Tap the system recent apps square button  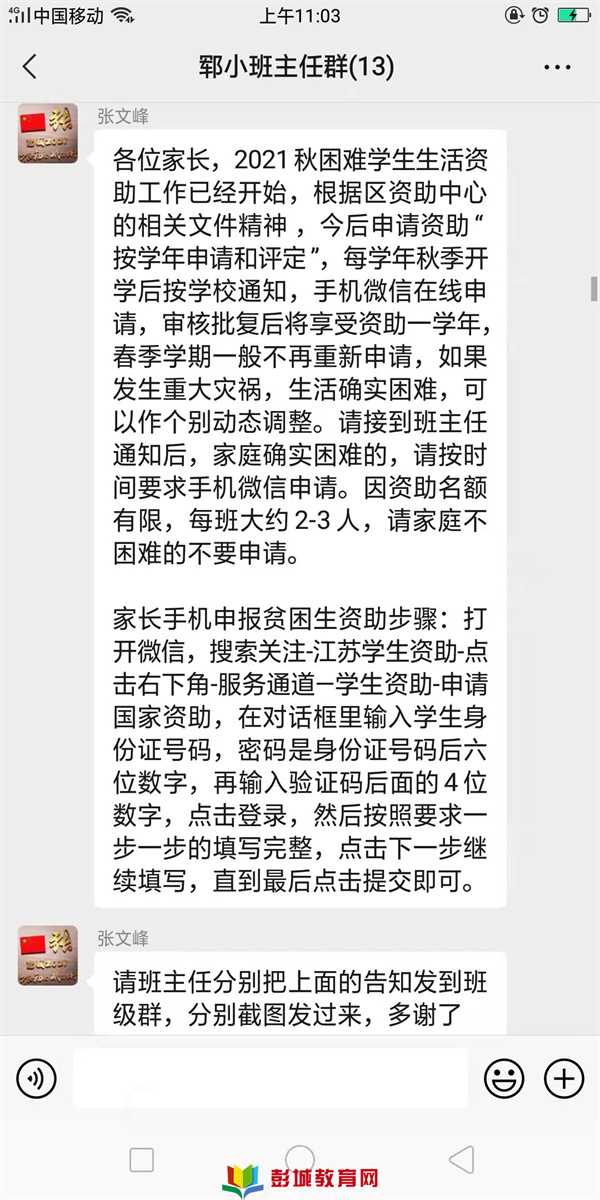pyautogui.click(x=142, y=1159)
